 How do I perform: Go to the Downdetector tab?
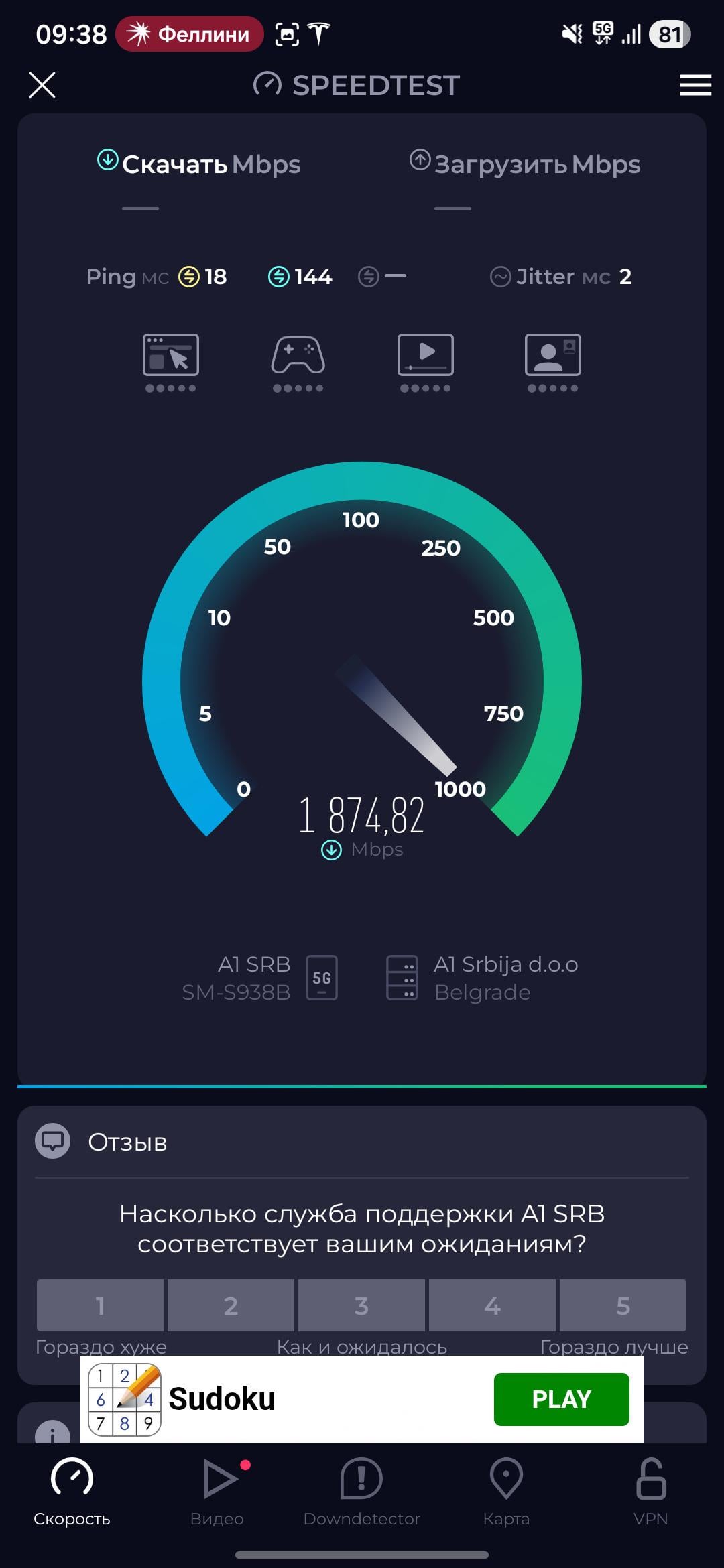361,1489
